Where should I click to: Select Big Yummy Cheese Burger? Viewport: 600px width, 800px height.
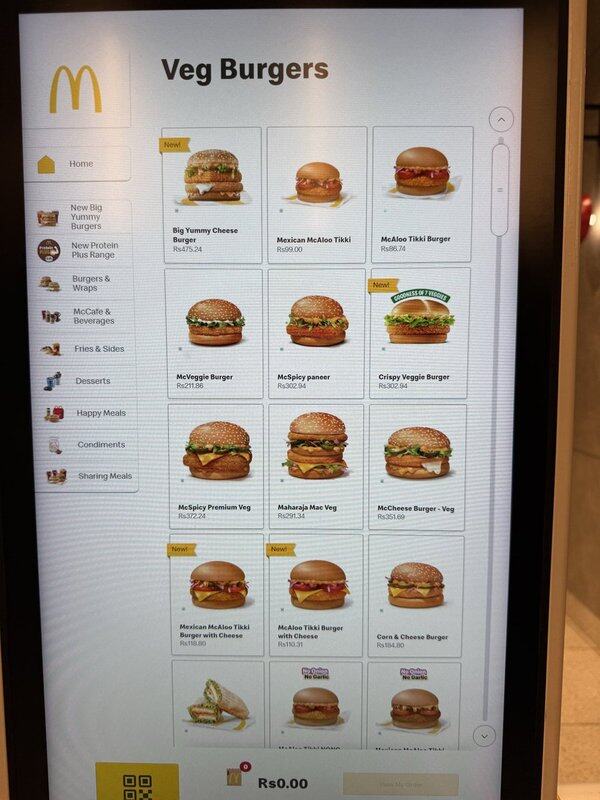[x=212, y=194]
